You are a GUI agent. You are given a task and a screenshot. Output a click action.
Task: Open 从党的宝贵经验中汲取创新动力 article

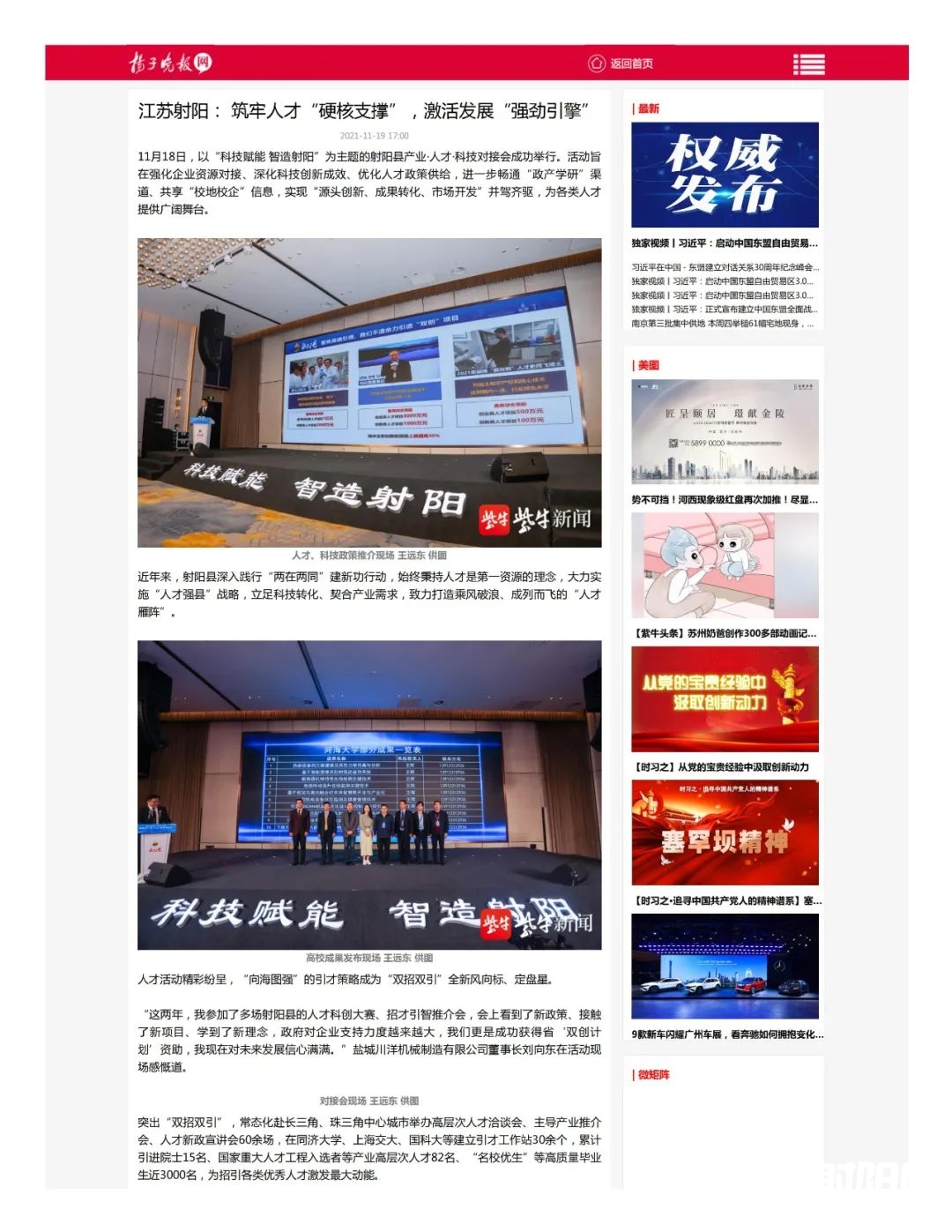click(725, 699)
